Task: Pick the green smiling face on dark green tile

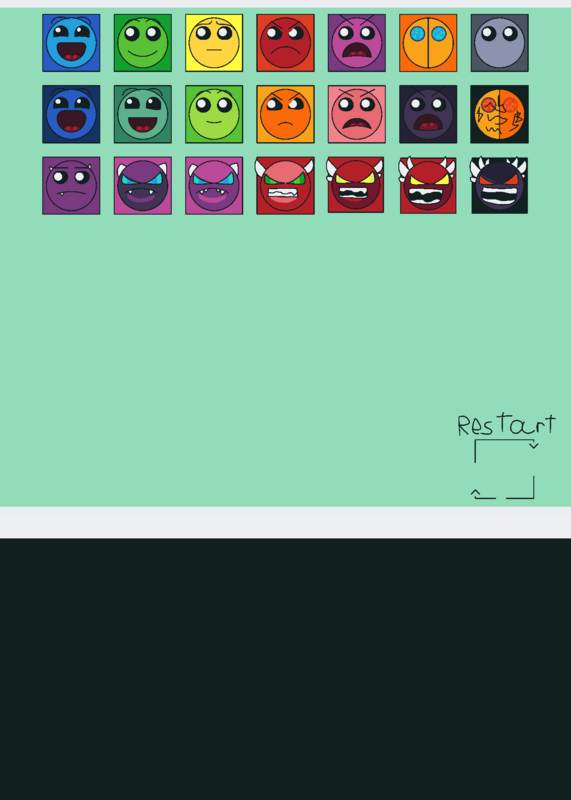Action: pyautogui.click(x=142, y=43)
